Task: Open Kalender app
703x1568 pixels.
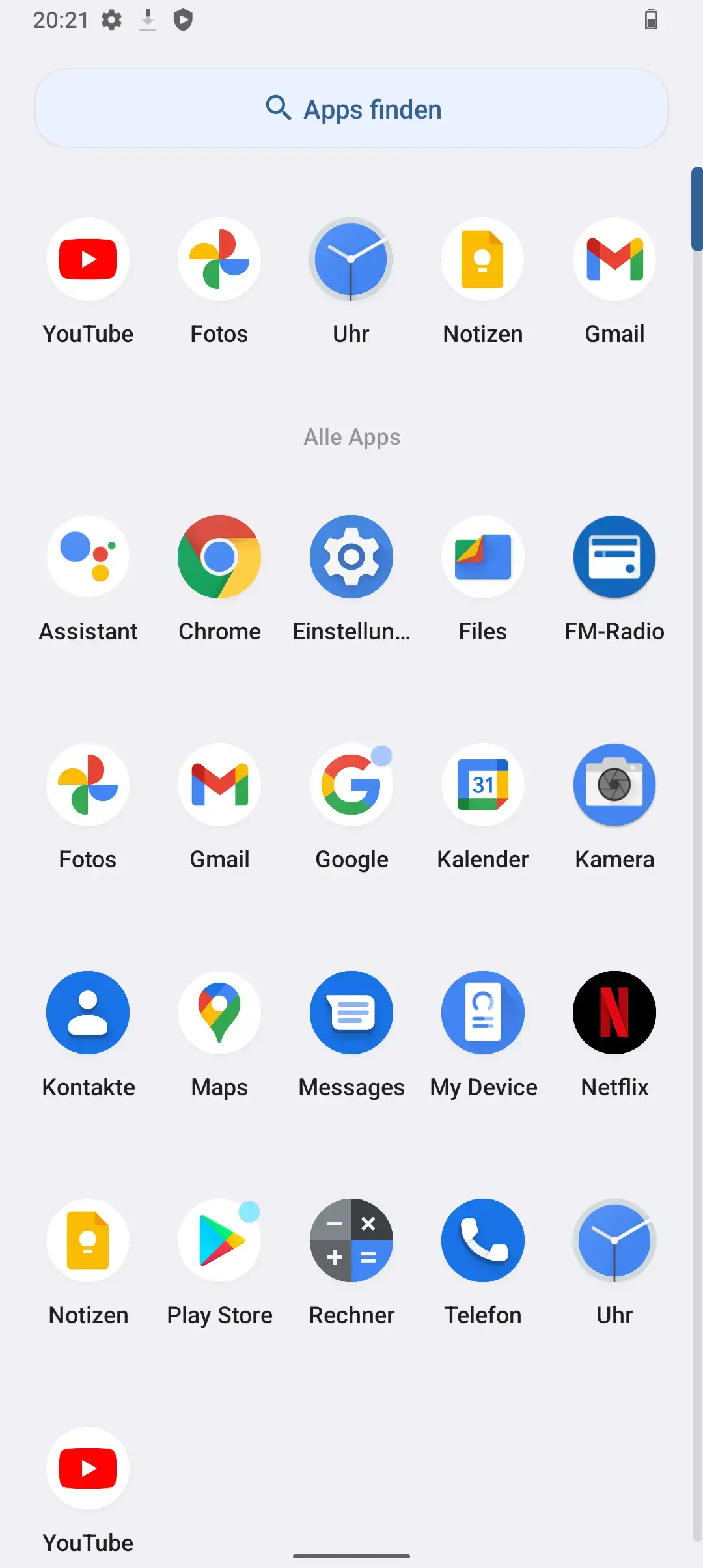Action: [x=483, y=785]
